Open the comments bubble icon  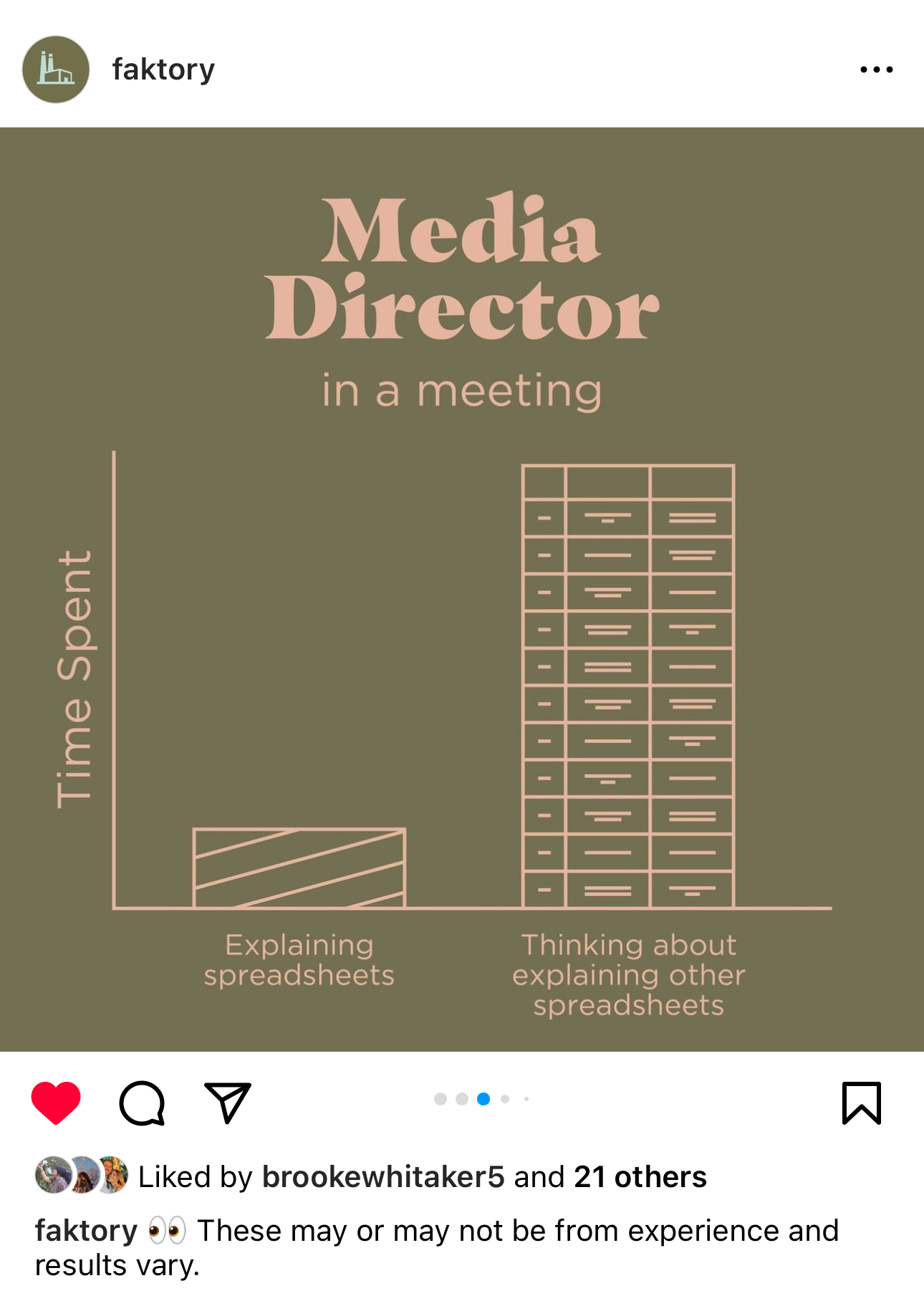[142, 1103]
